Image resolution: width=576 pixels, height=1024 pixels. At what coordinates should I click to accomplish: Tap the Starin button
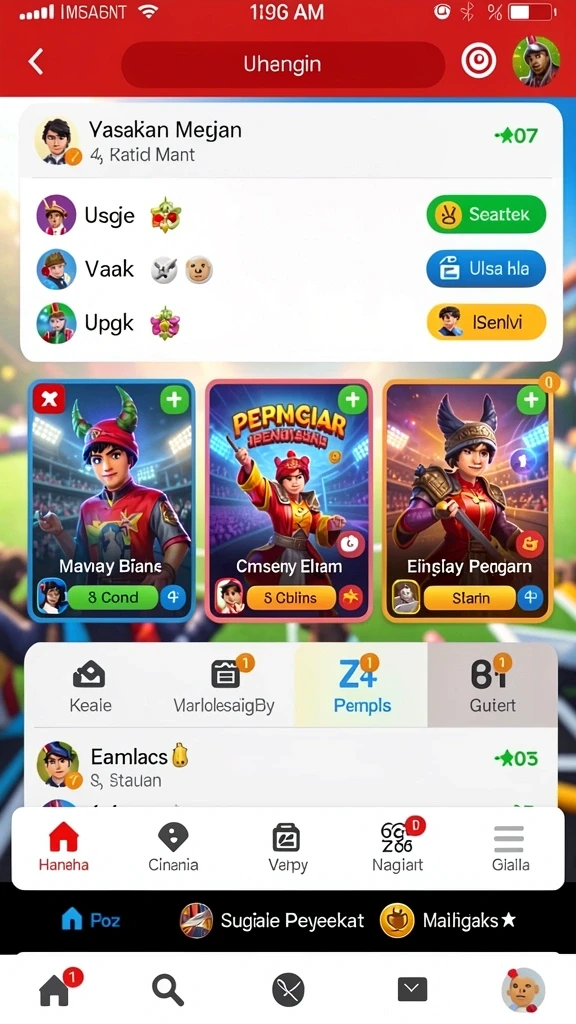point(470,597)
